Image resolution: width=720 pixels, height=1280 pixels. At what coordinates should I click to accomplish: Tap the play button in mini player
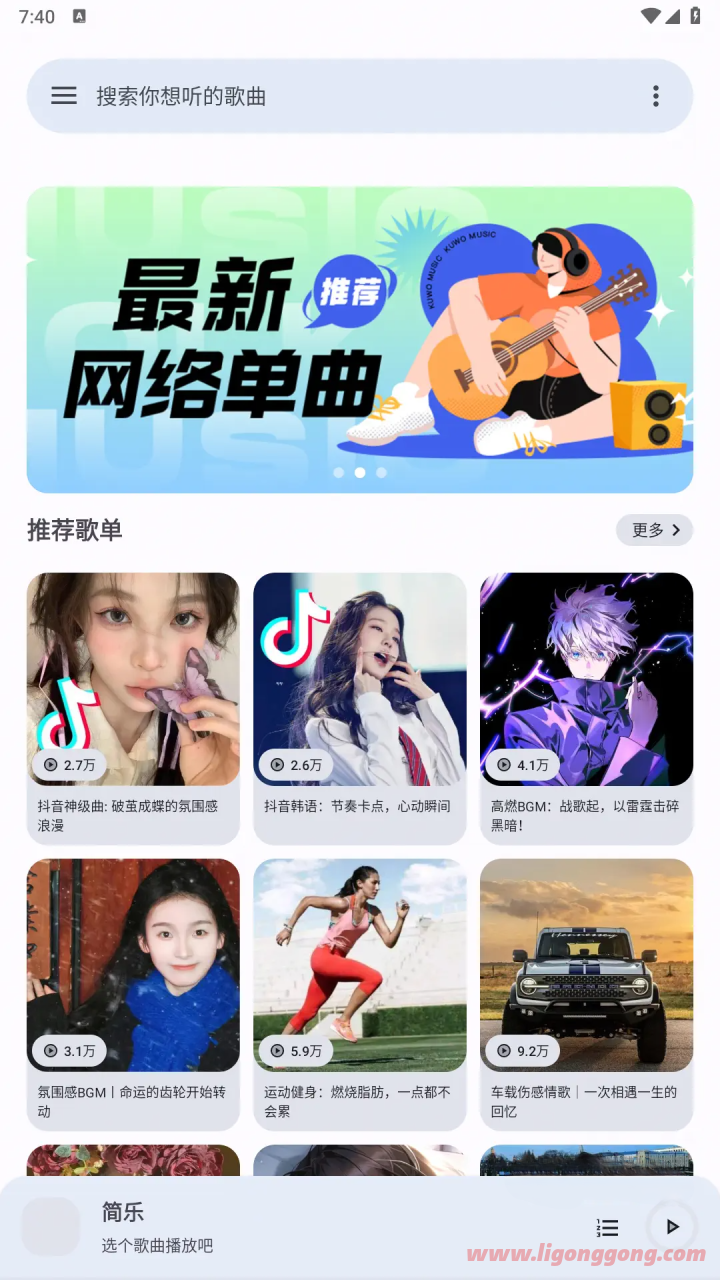coord(672,1227)
